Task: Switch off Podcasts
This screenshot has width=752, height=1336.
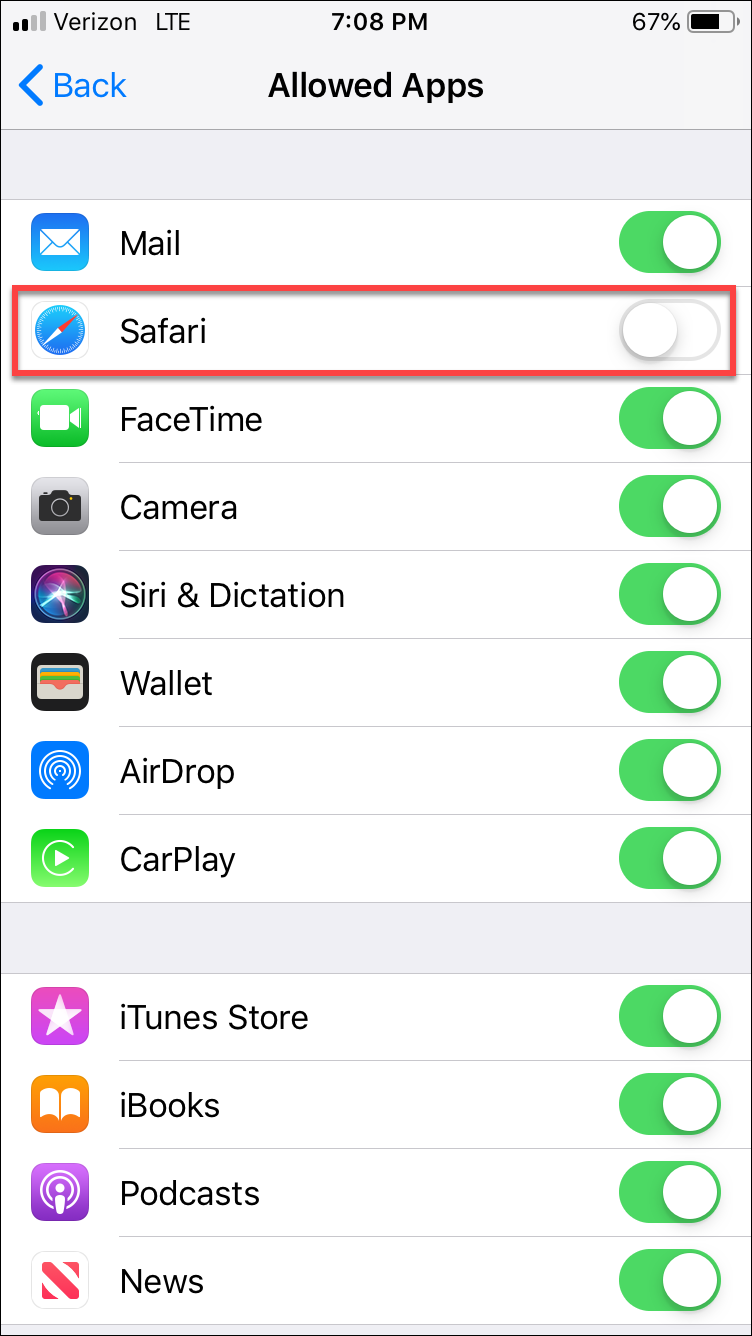Action: [669, 1193]
